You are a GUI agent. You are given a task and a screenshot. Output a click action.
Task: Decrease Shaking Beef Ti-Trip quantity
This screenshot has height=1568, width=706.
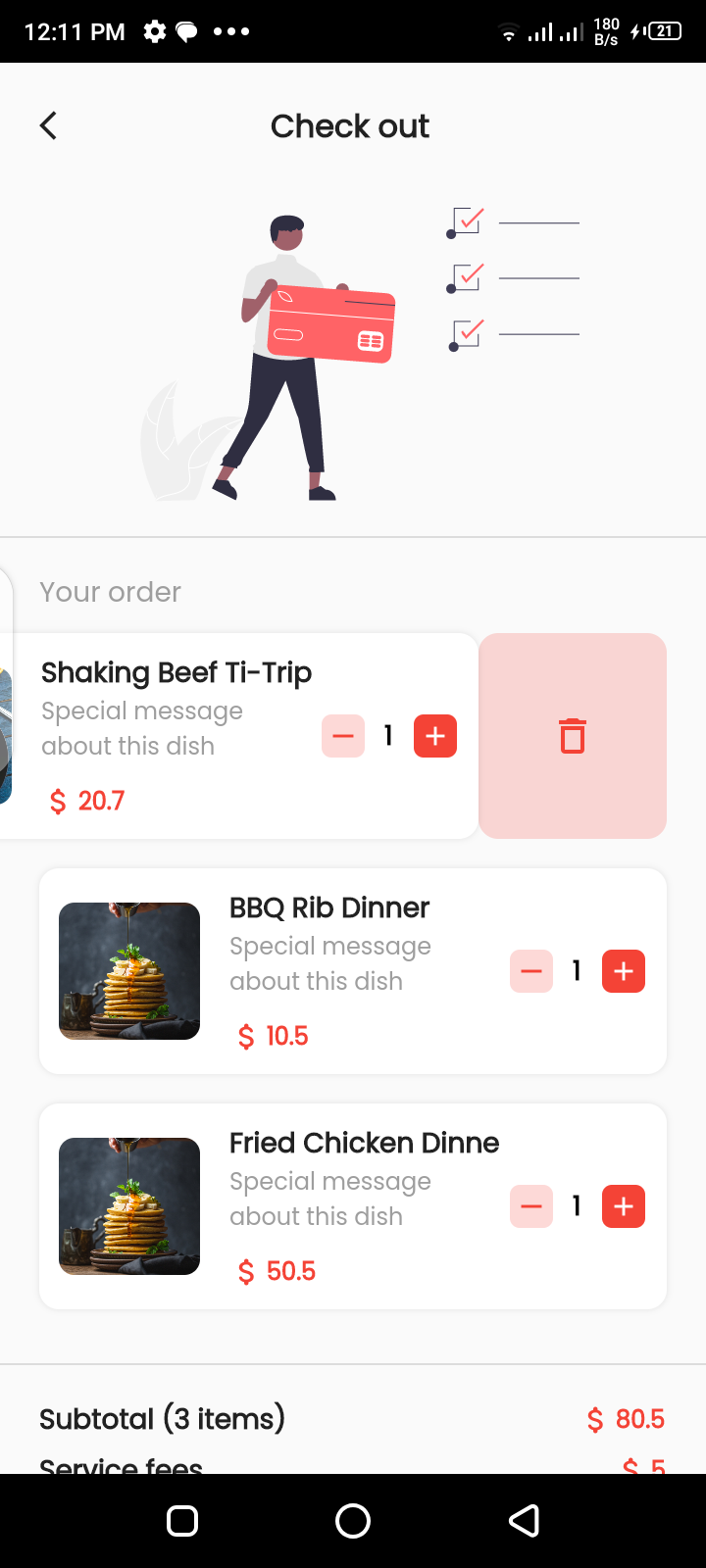click(343, 736)
